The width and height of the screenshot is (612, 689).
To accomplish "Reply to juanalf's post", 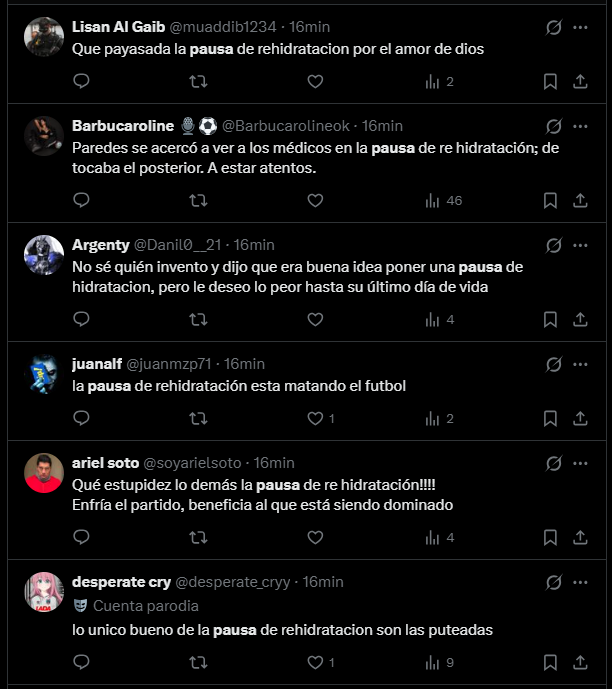I will [81, 418].
